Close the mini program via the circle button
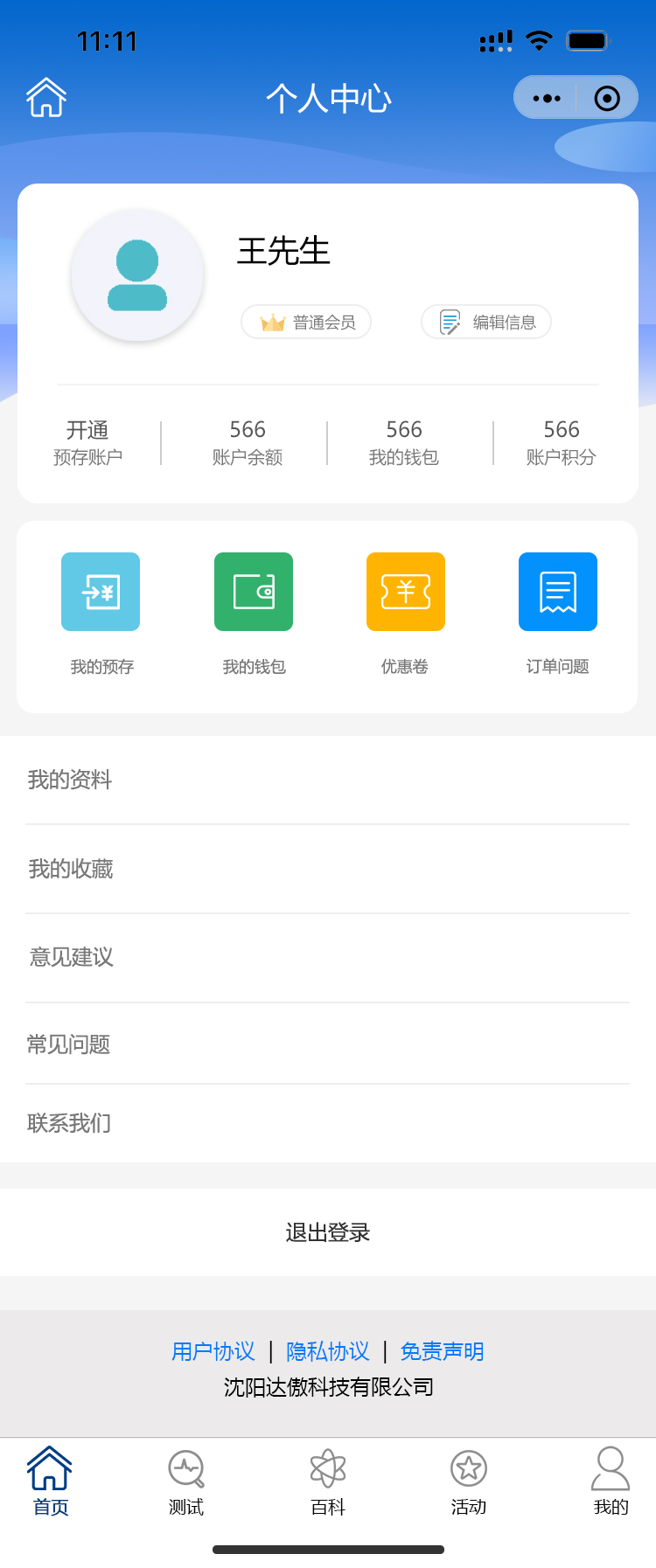The width and height of the screenshot is (656, 1568). click(607, 98)
